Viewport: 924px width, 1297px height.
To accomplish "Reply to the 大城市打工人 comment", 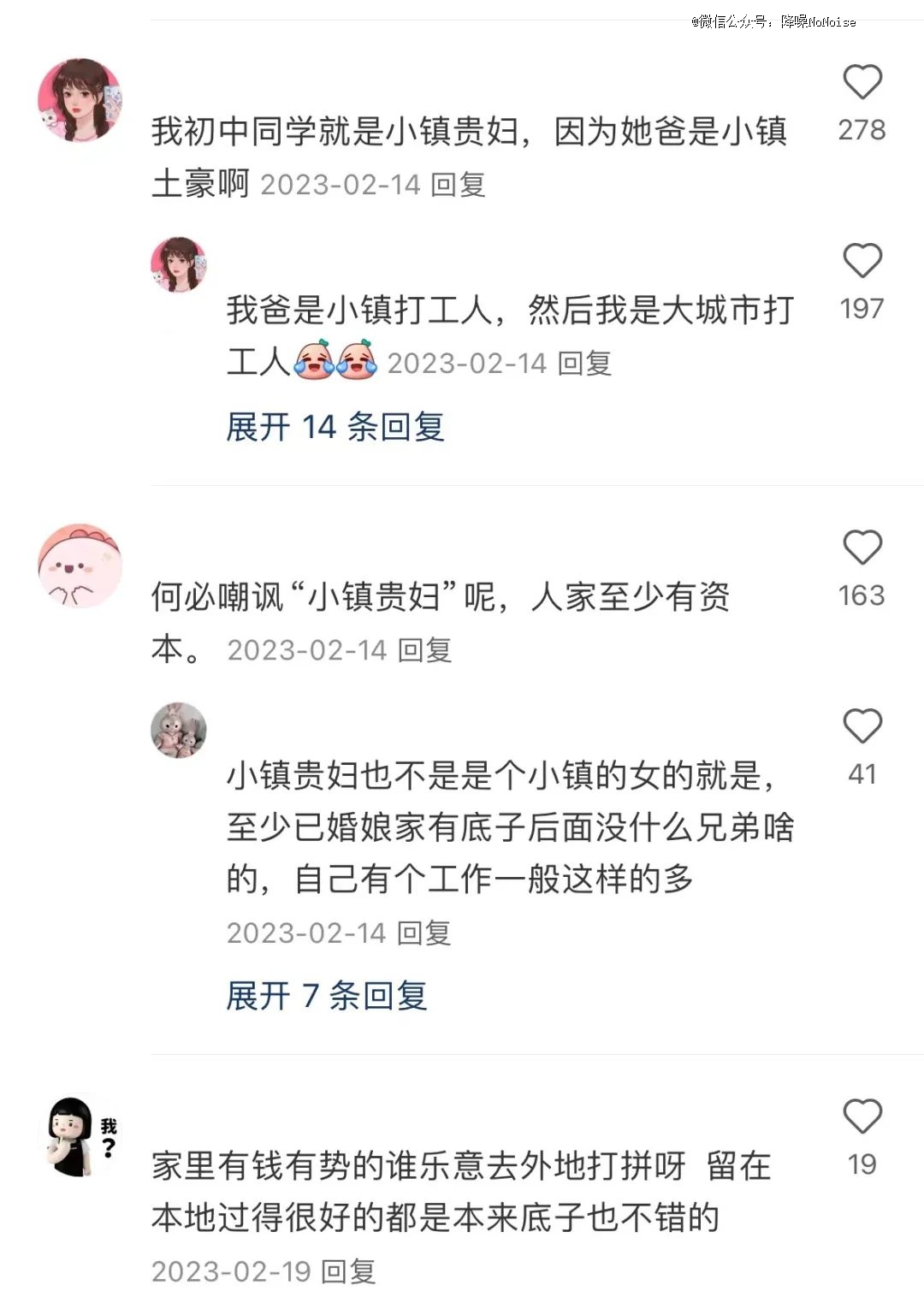I will click(x=584, y=364).
